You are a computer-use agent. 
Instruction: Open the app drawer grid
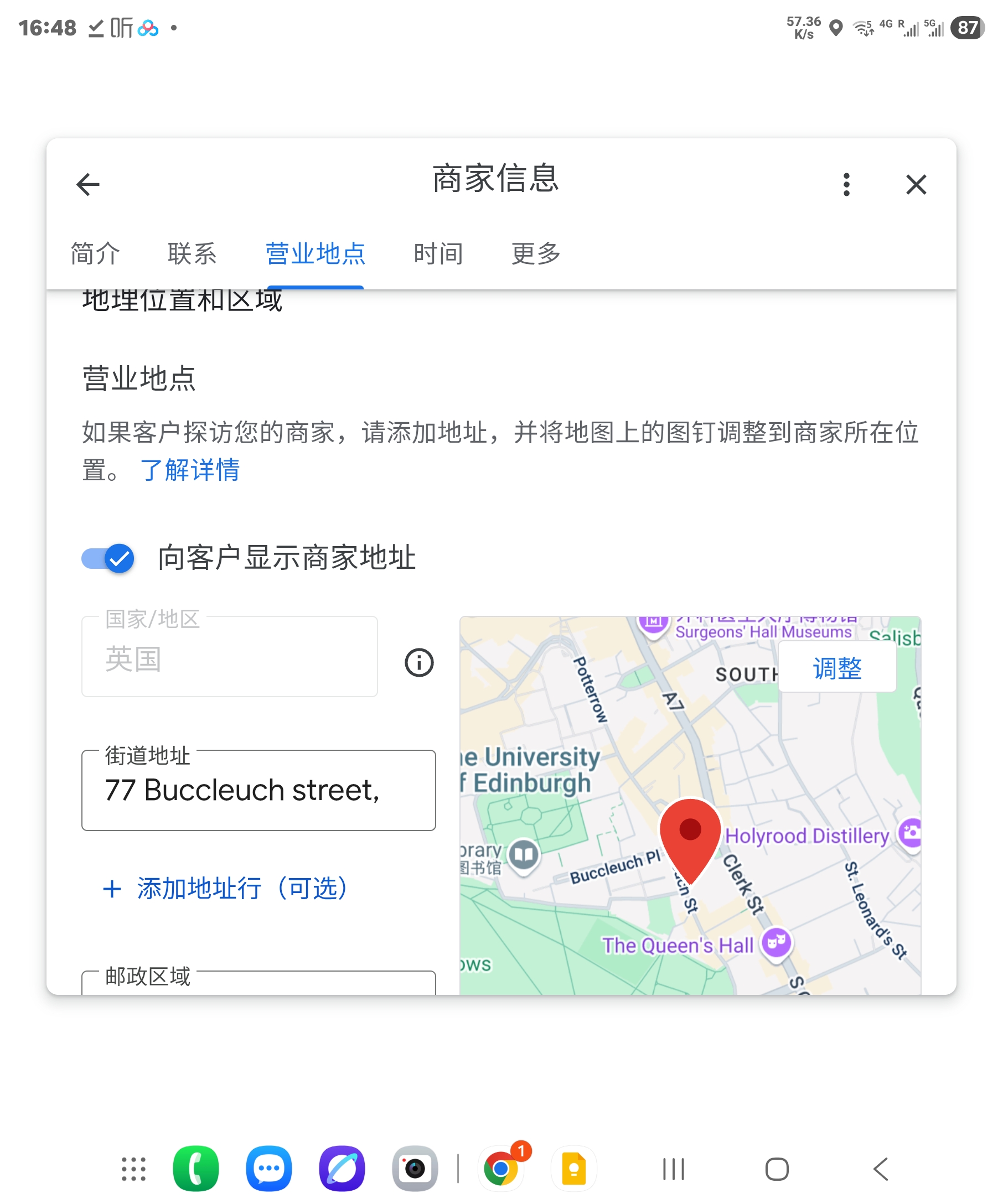pyautogui.click(x=133, y=1169)
